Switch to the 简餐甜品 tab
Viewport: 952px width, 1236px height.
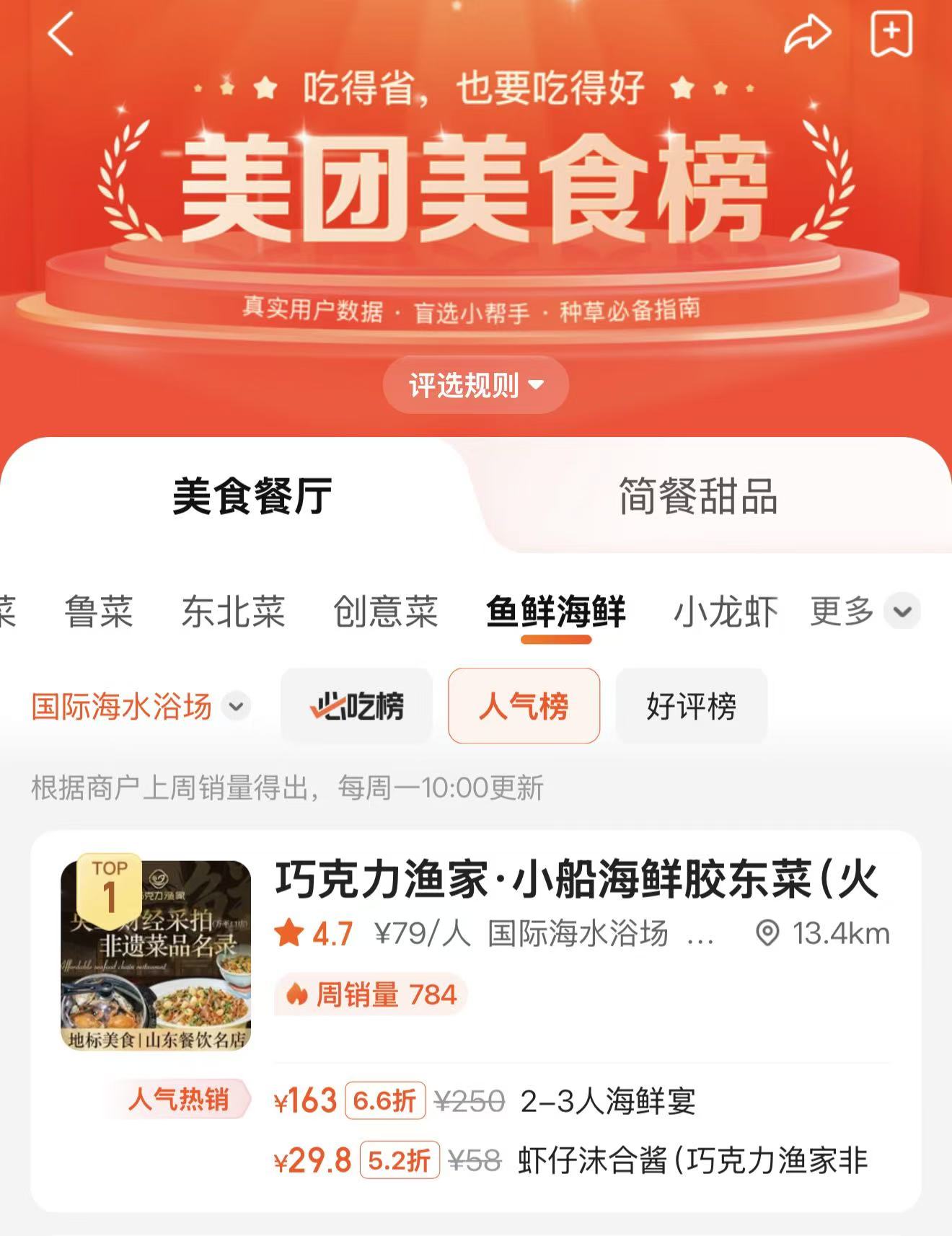click(697, 496)
